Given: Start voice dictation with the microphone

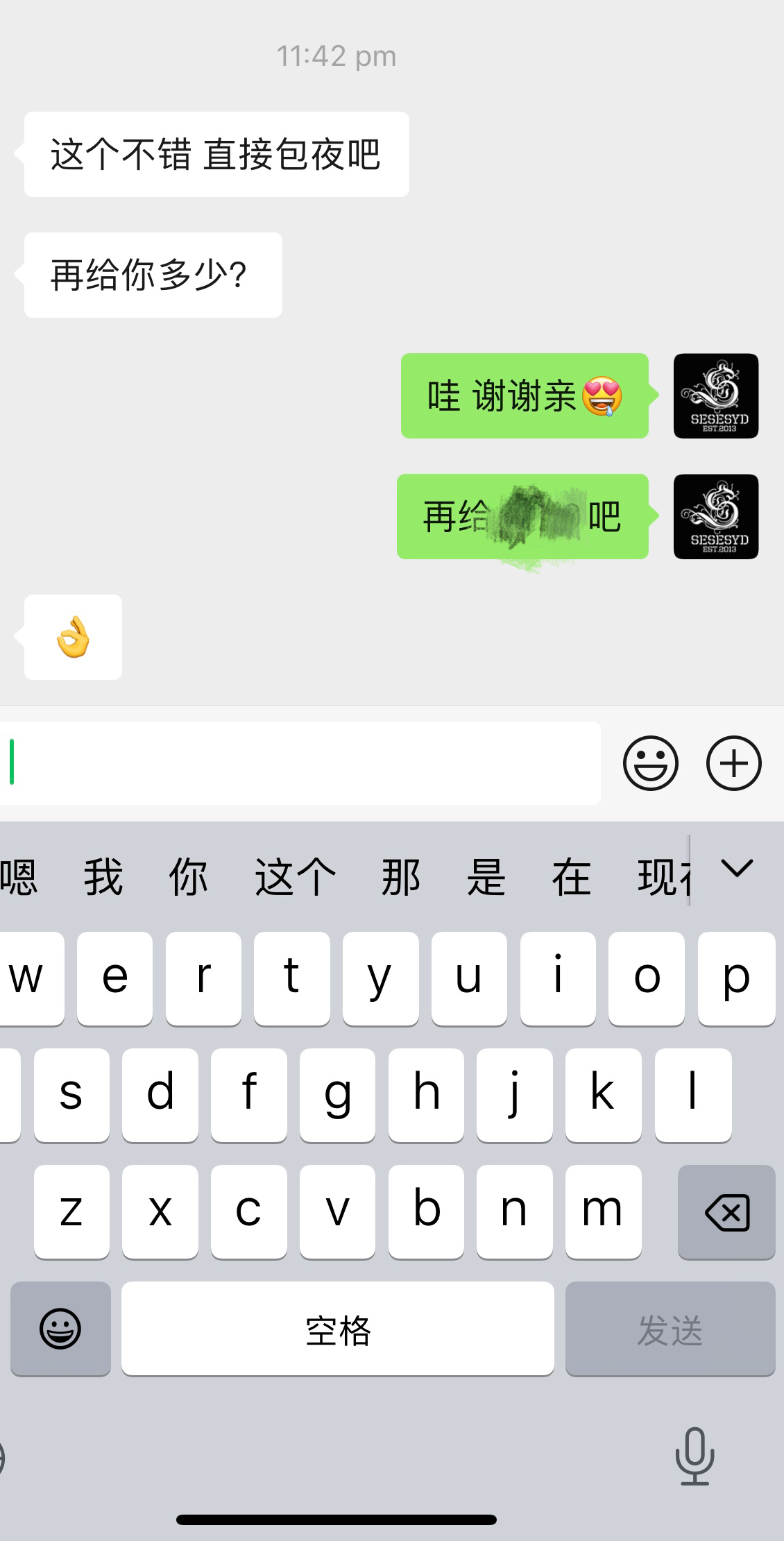Looking at the screenshot, I should (694, 1456).
